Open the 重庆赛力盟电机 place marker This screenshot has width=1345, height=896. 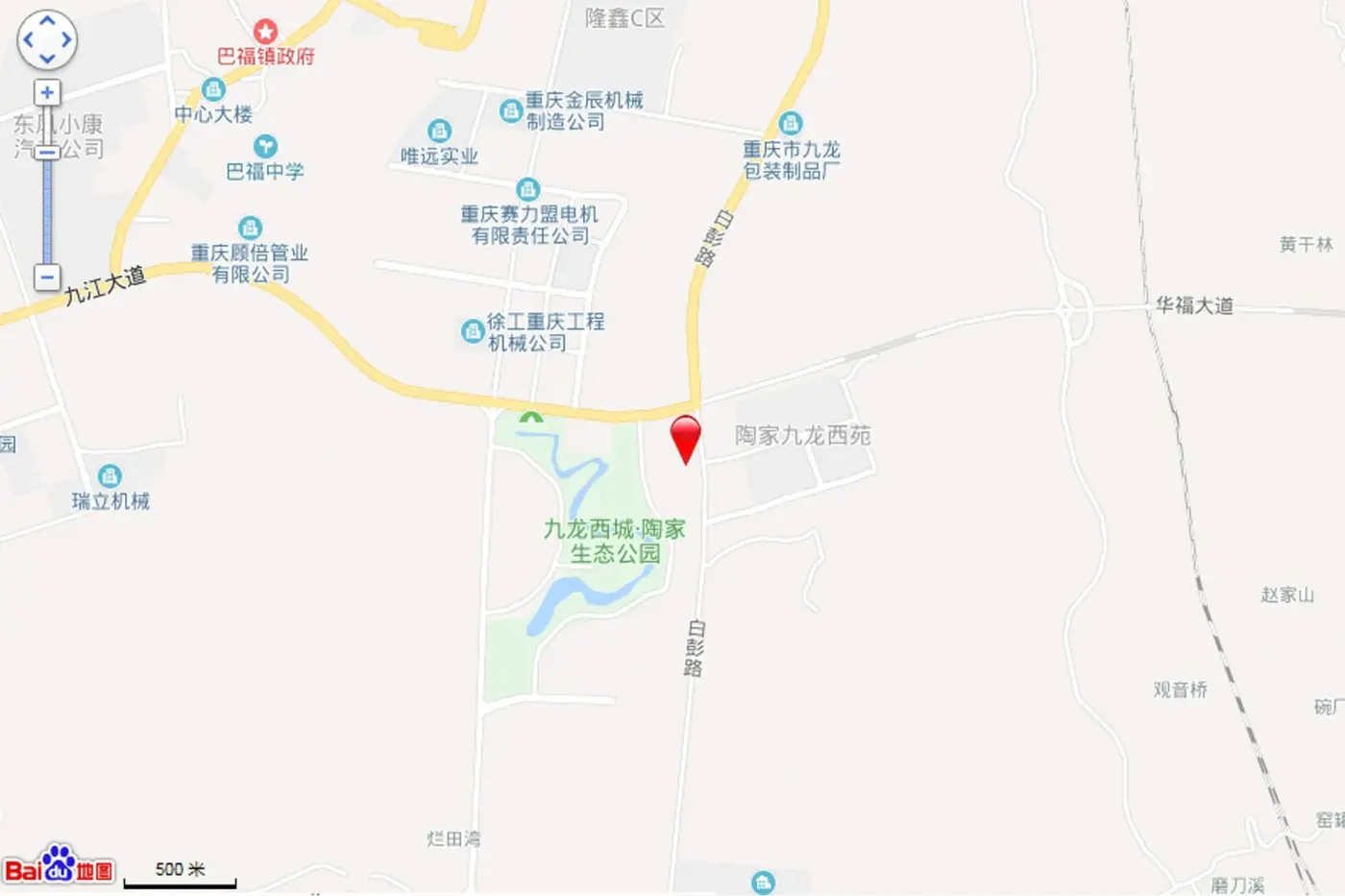(x=527, y=189)
